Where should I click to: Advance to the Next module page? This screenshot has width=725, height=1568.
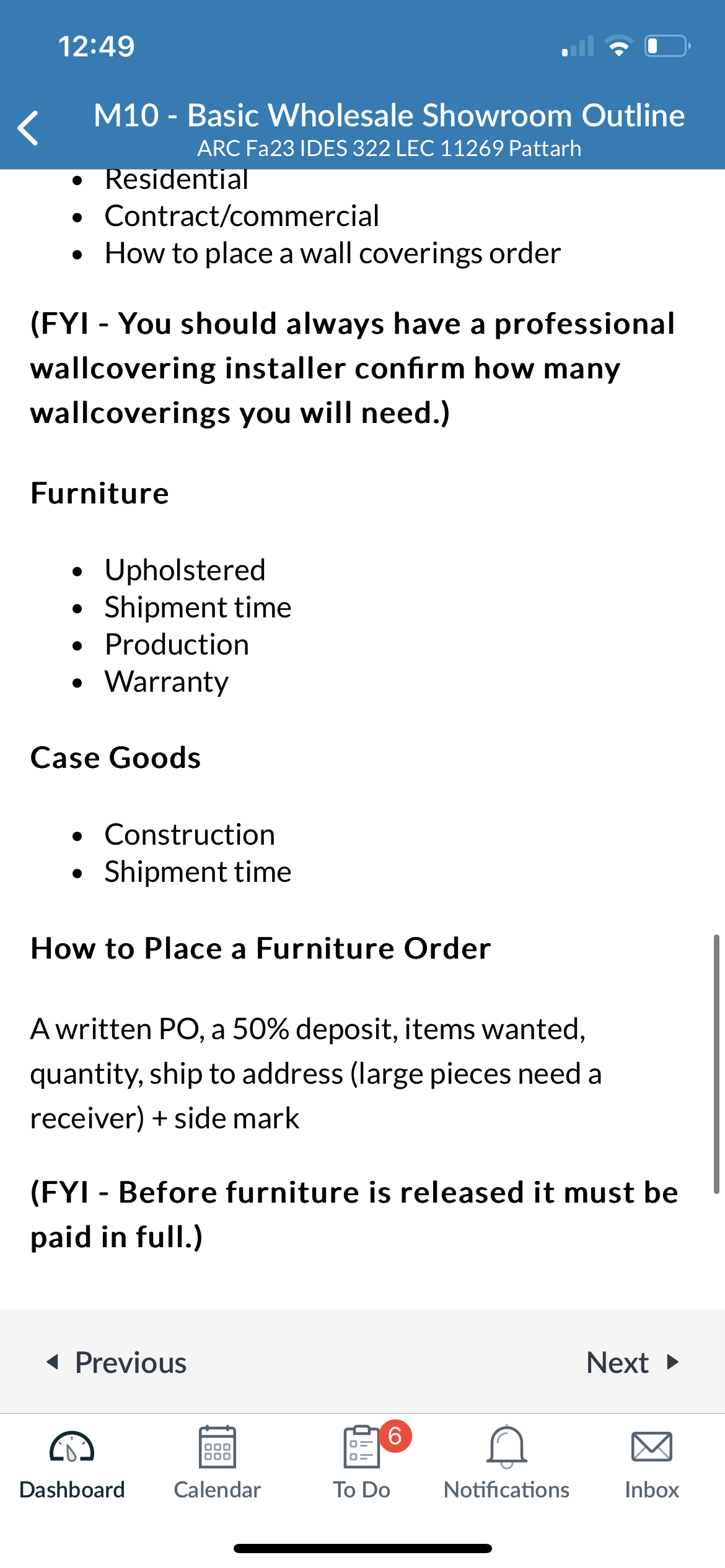(x=633, y=1362)
